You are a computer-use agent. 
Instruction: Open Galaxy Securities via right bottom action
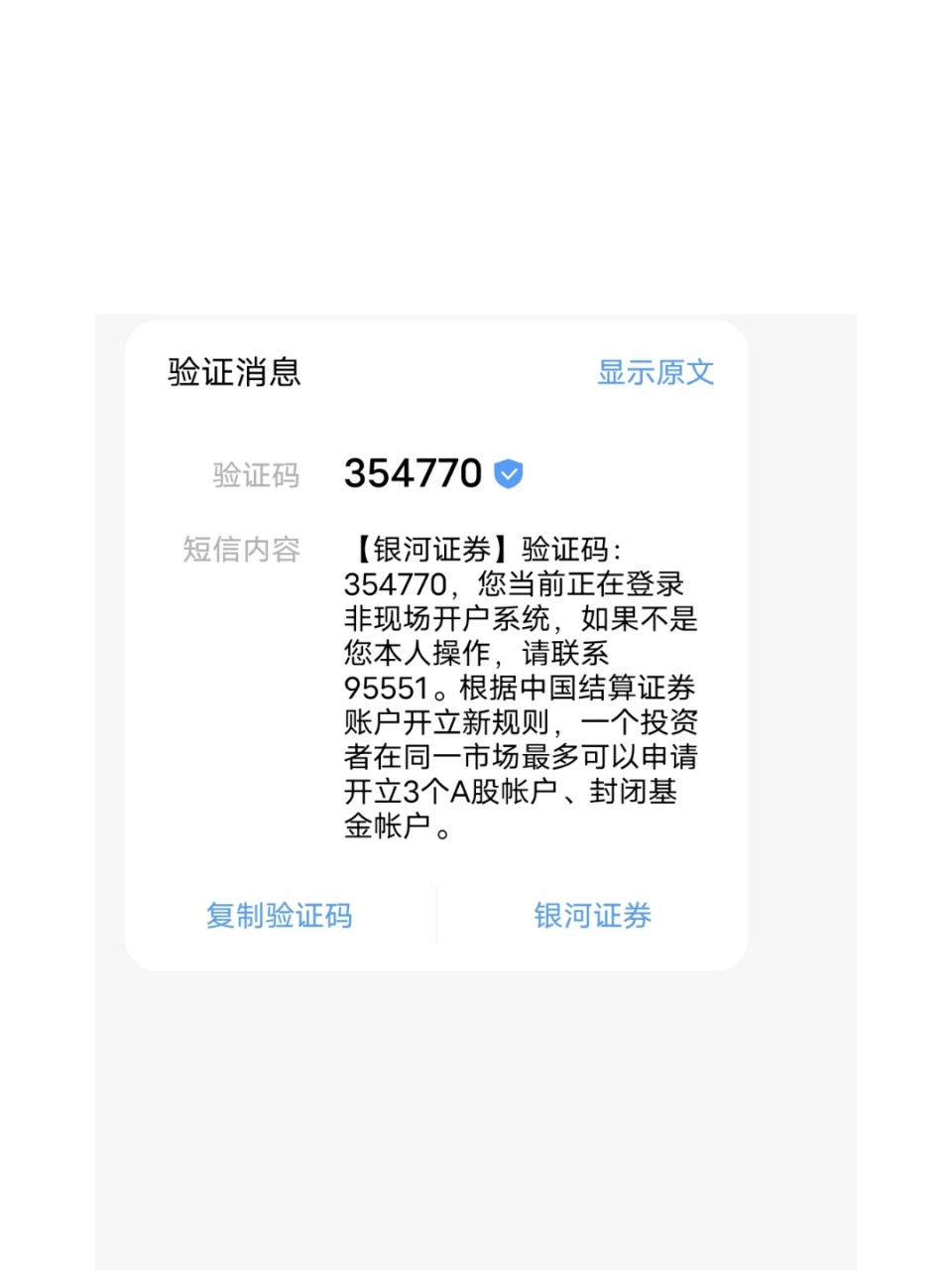tap(592, 916)
